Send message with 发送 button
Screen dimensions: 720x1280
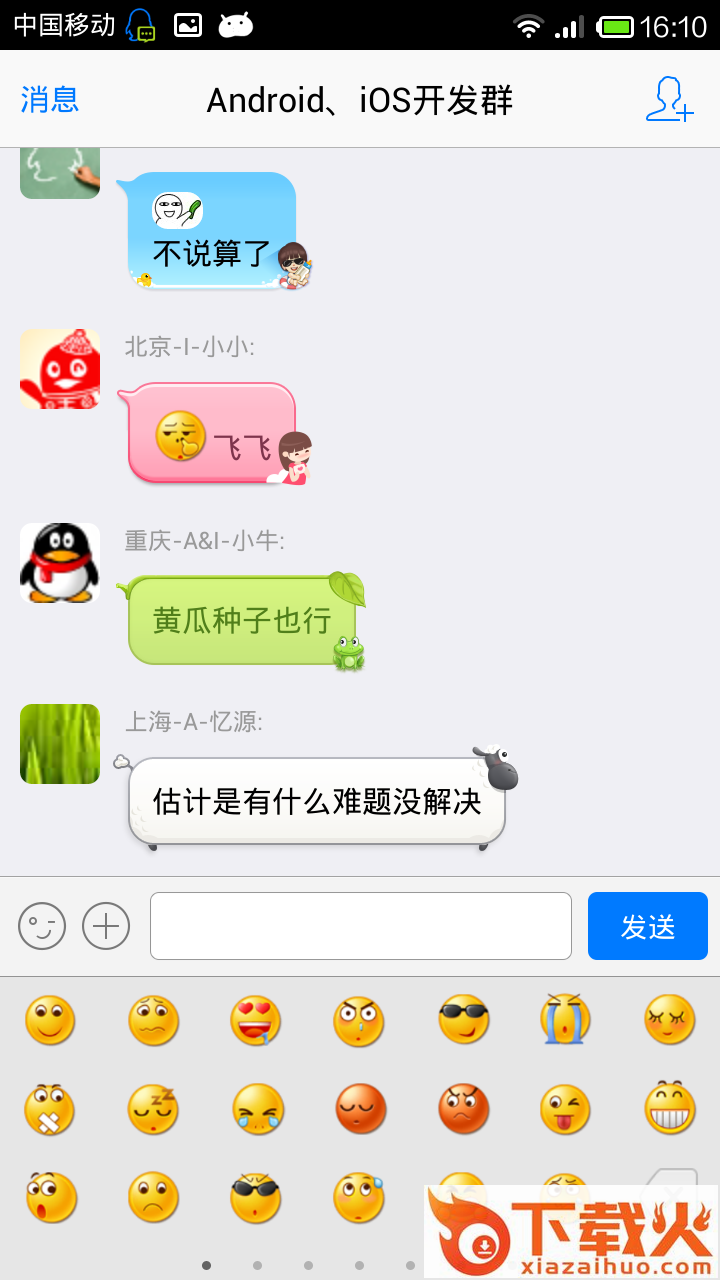[x=647, y=926]
